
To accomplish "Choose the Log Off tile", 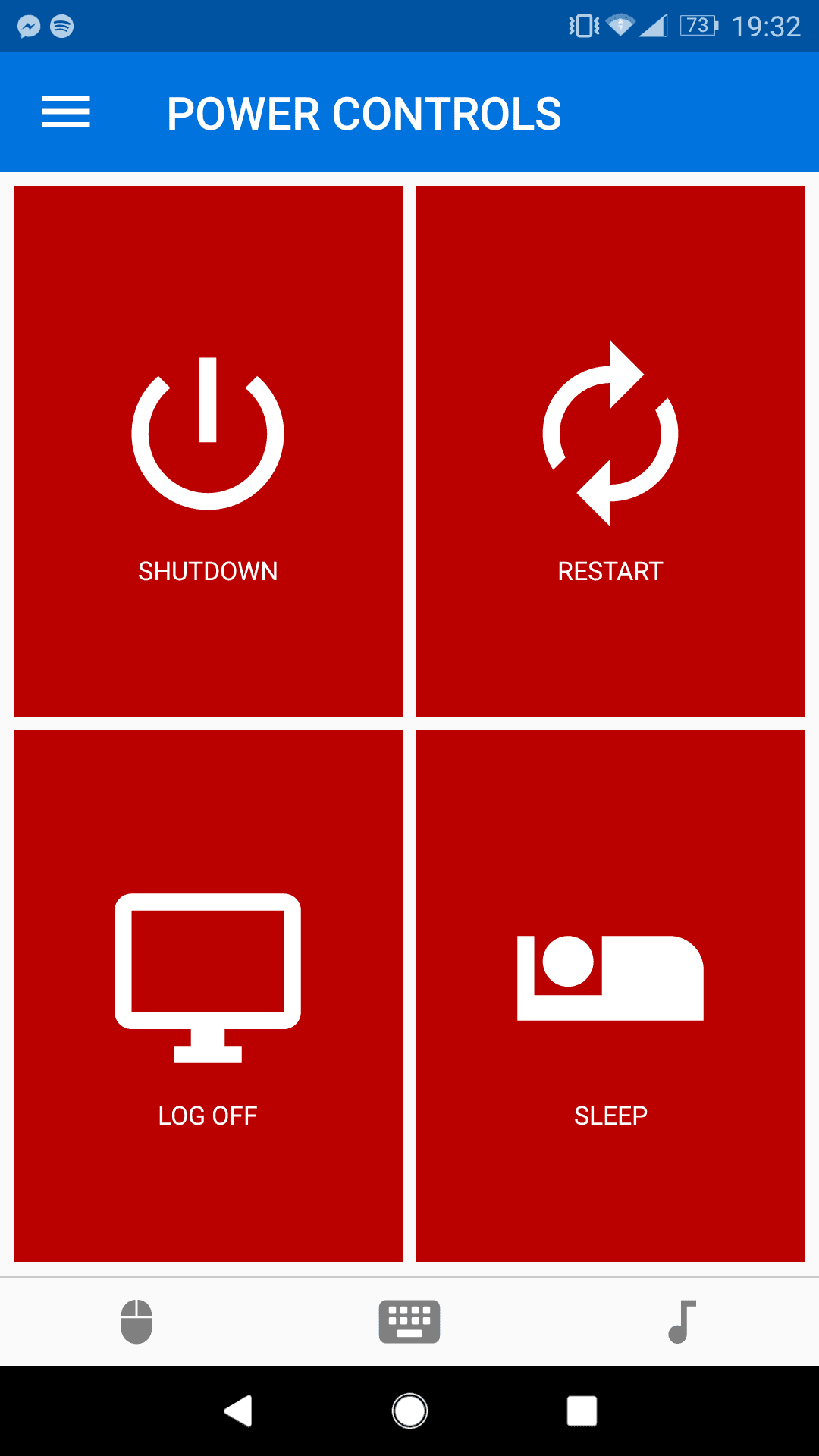I will pyautogui.click(x=208, y=996).
